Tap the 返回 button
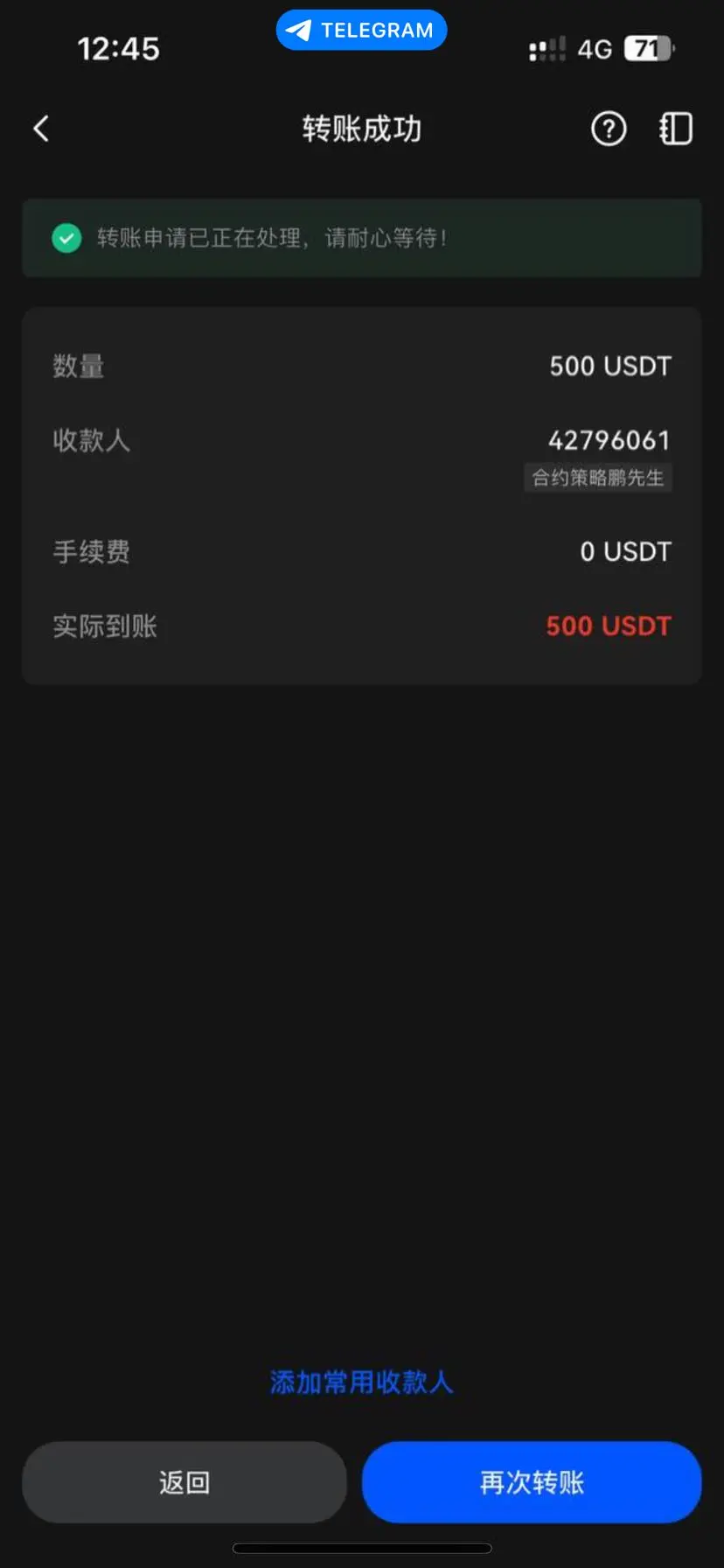The width and height of the screenshot is (724, 1568). click(x=184, y=1482)
